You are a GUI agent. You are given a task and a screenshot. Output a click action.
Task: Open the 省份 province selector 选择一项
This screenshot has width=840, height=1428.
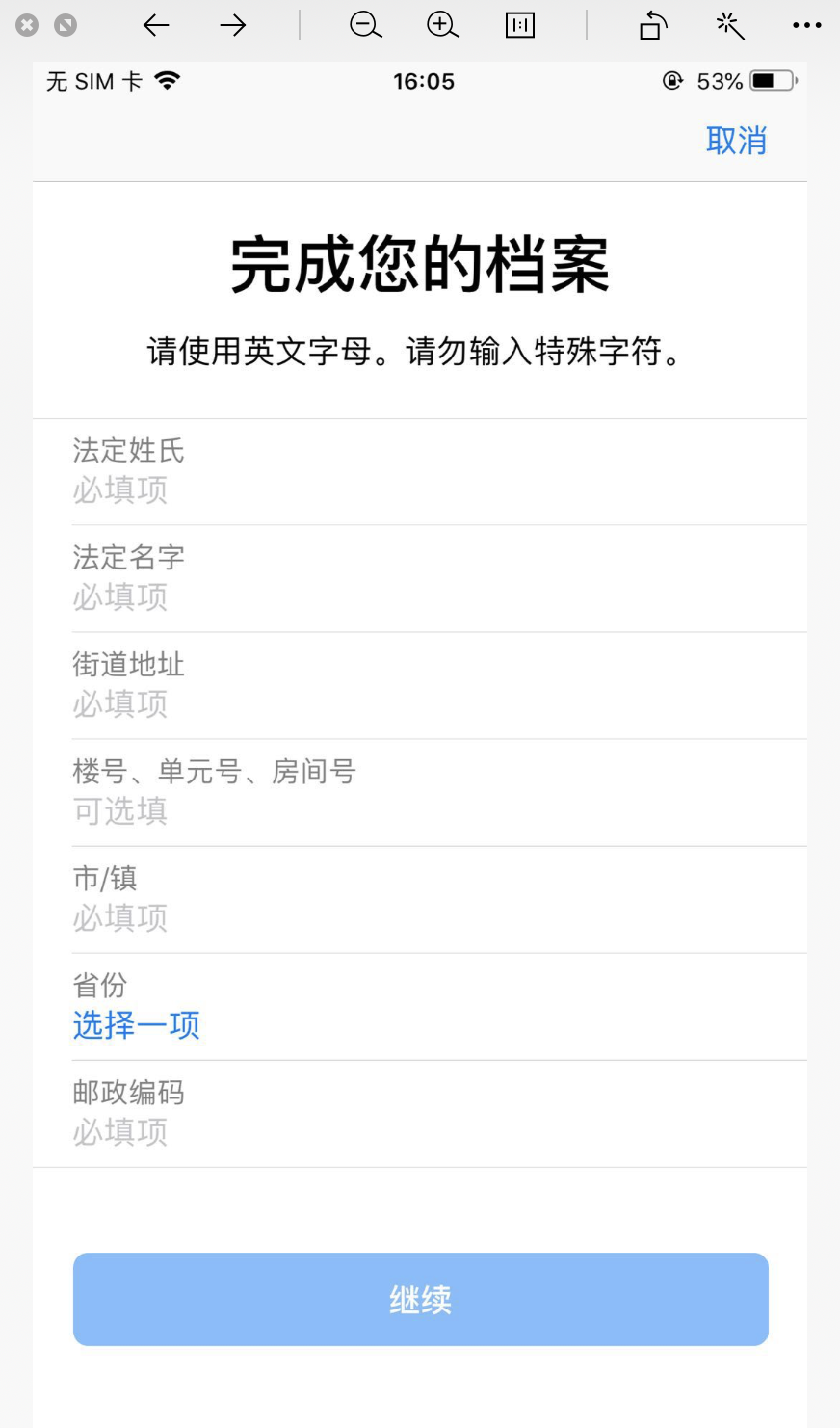pyautogui.click(x=136, y=1025)
